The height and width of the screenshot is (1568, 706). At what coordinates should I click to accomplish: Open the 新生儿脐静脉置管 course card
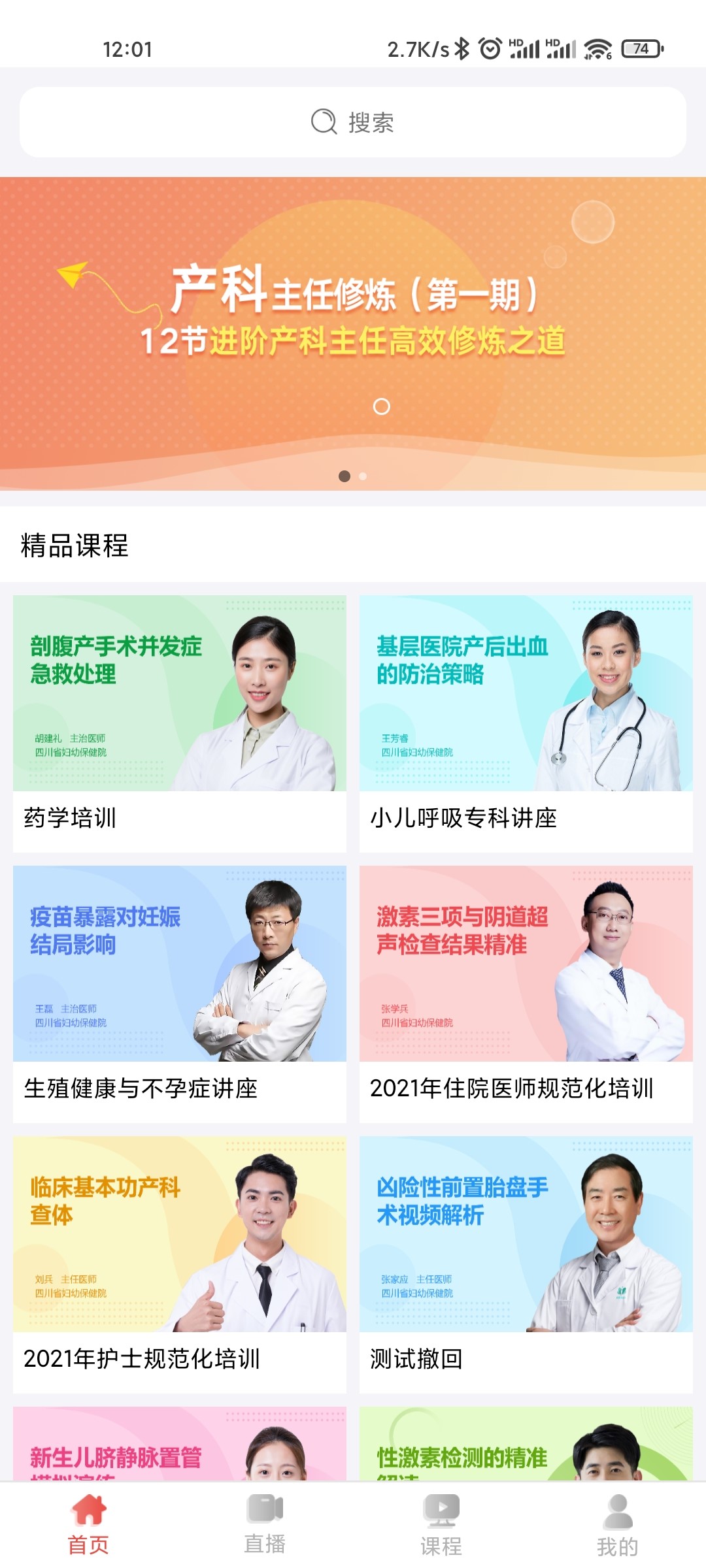180,1445
